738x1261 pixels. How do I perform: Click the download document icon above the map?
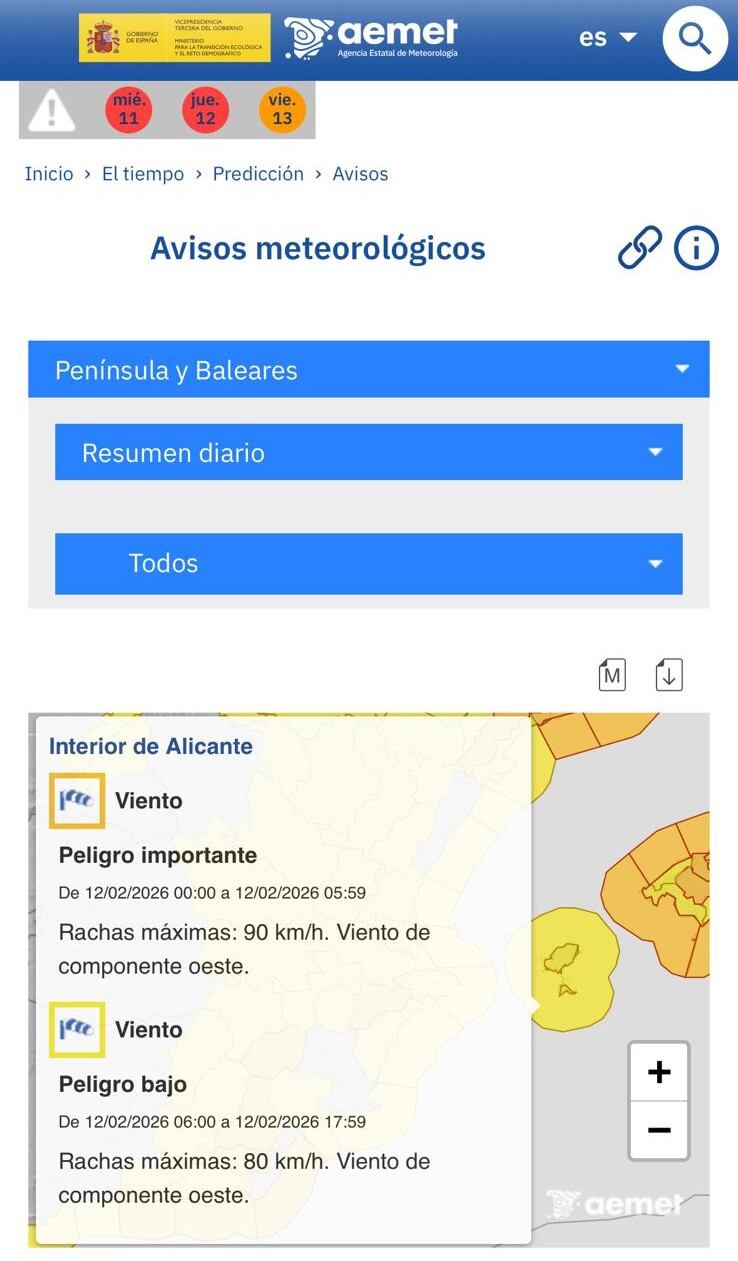tap(668, 674)
